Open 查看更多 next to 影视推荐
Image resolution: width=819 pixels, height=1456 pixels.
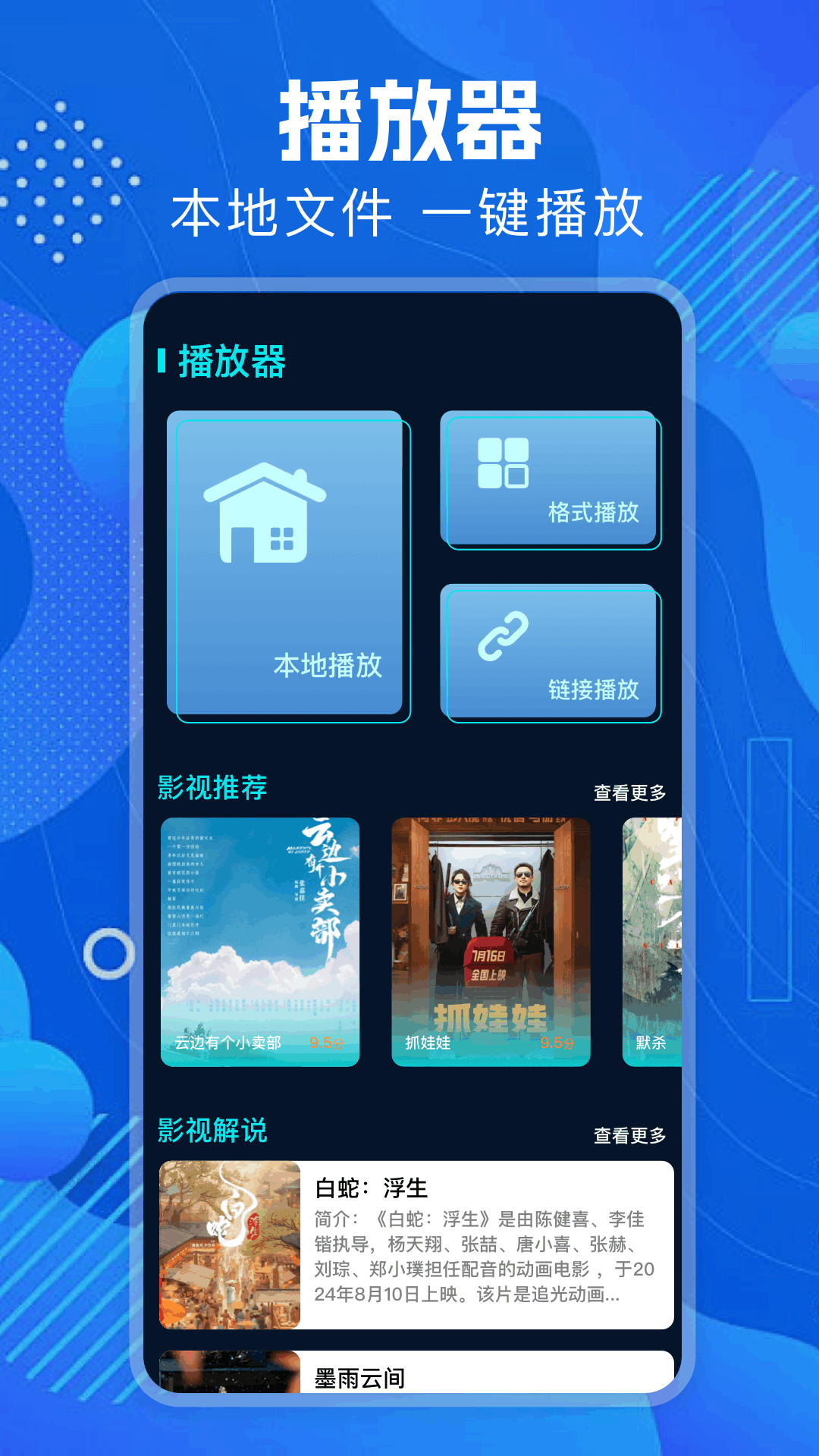click(631, 791)
